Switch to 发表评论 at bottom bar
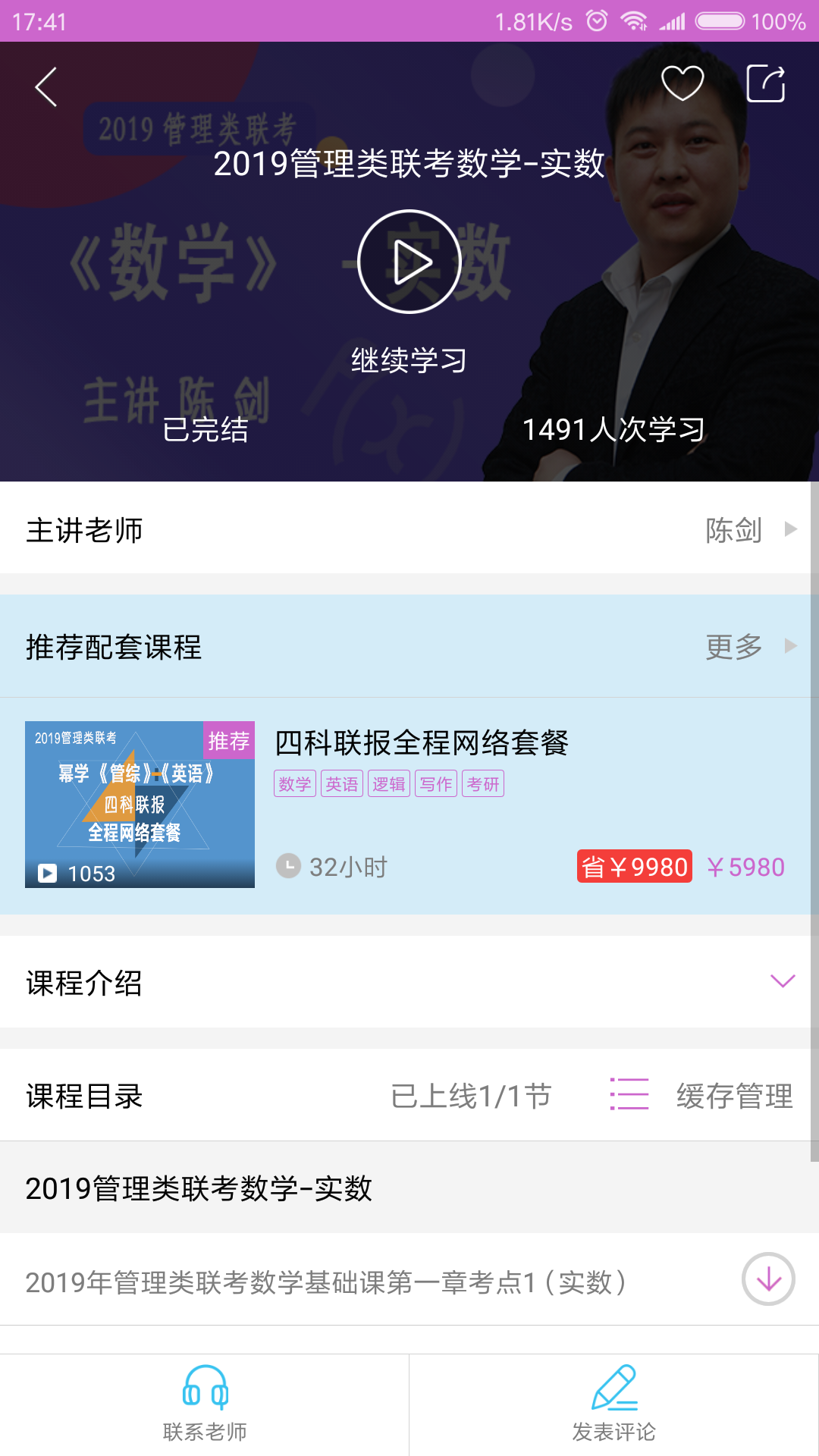The image size is (819, 1456). pos(614,1410)
